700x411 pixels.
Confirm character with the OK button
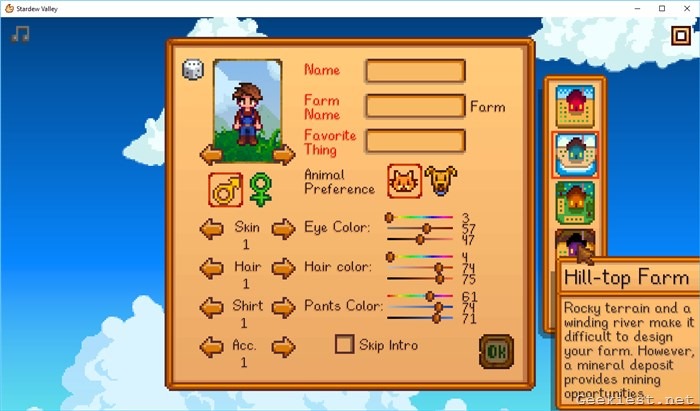pos(495,351)
